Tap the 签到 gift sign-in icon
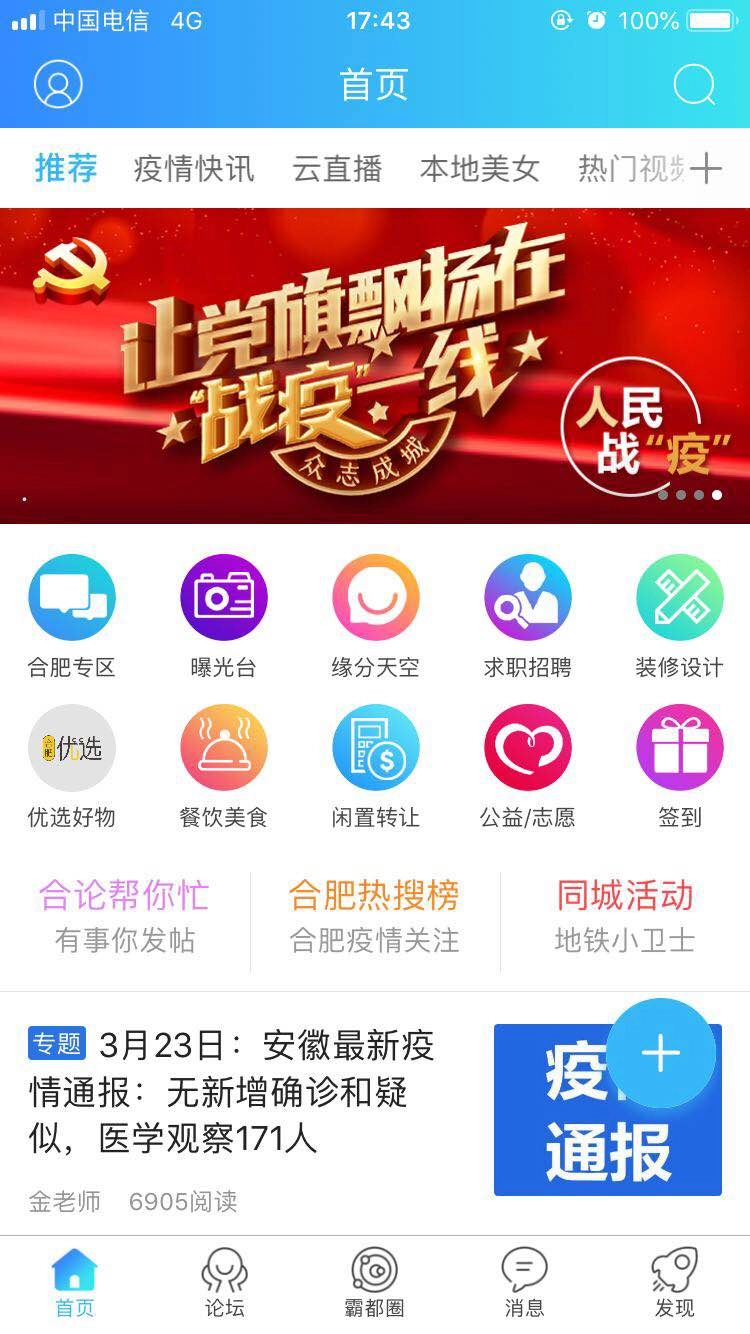Image resolution: width=750 pixels, height=1334 pixels. (x=679, y=747)
